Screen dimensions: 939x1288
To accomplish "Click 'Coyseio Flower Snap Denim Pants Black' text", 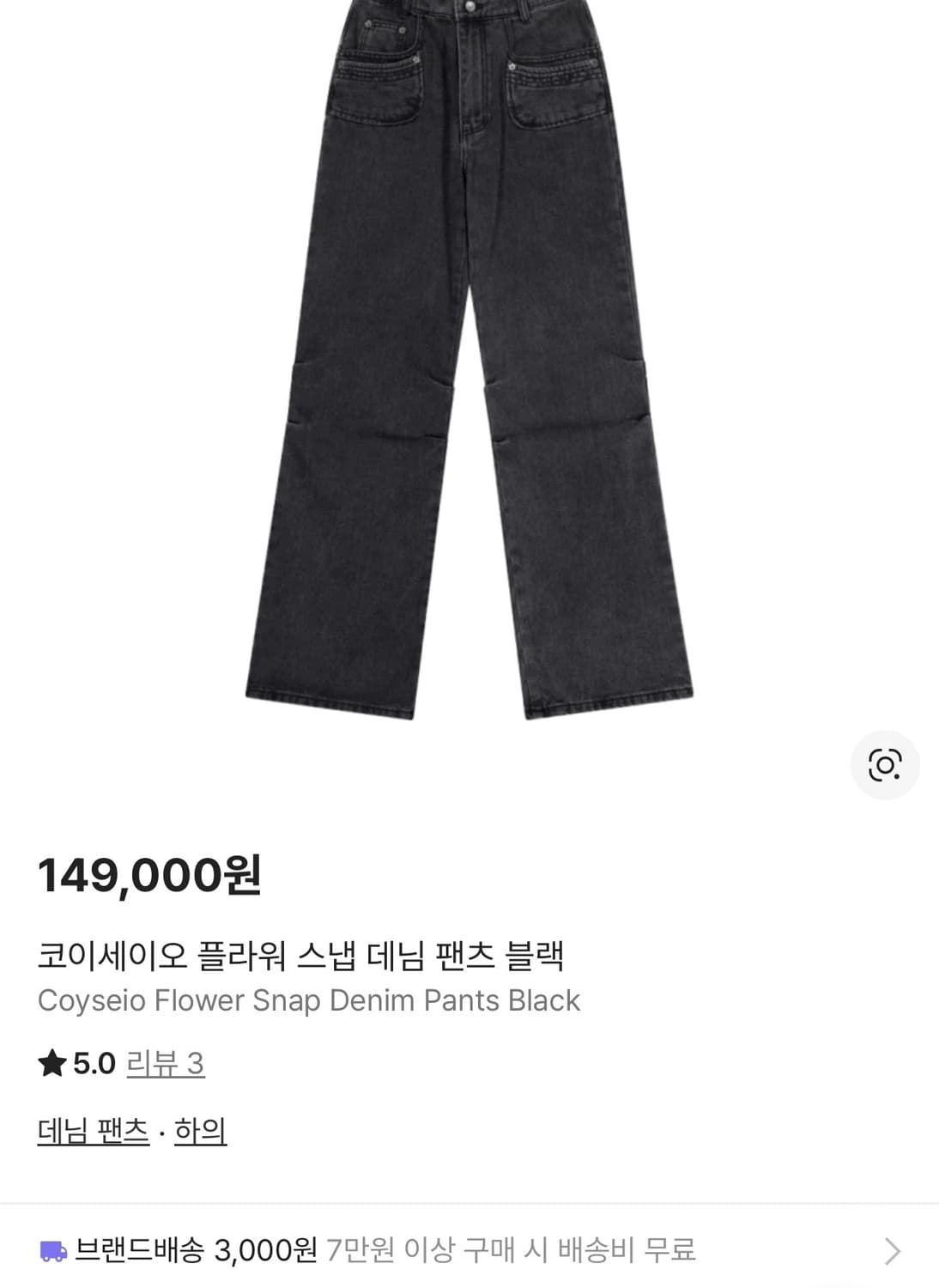I will 309,999.
